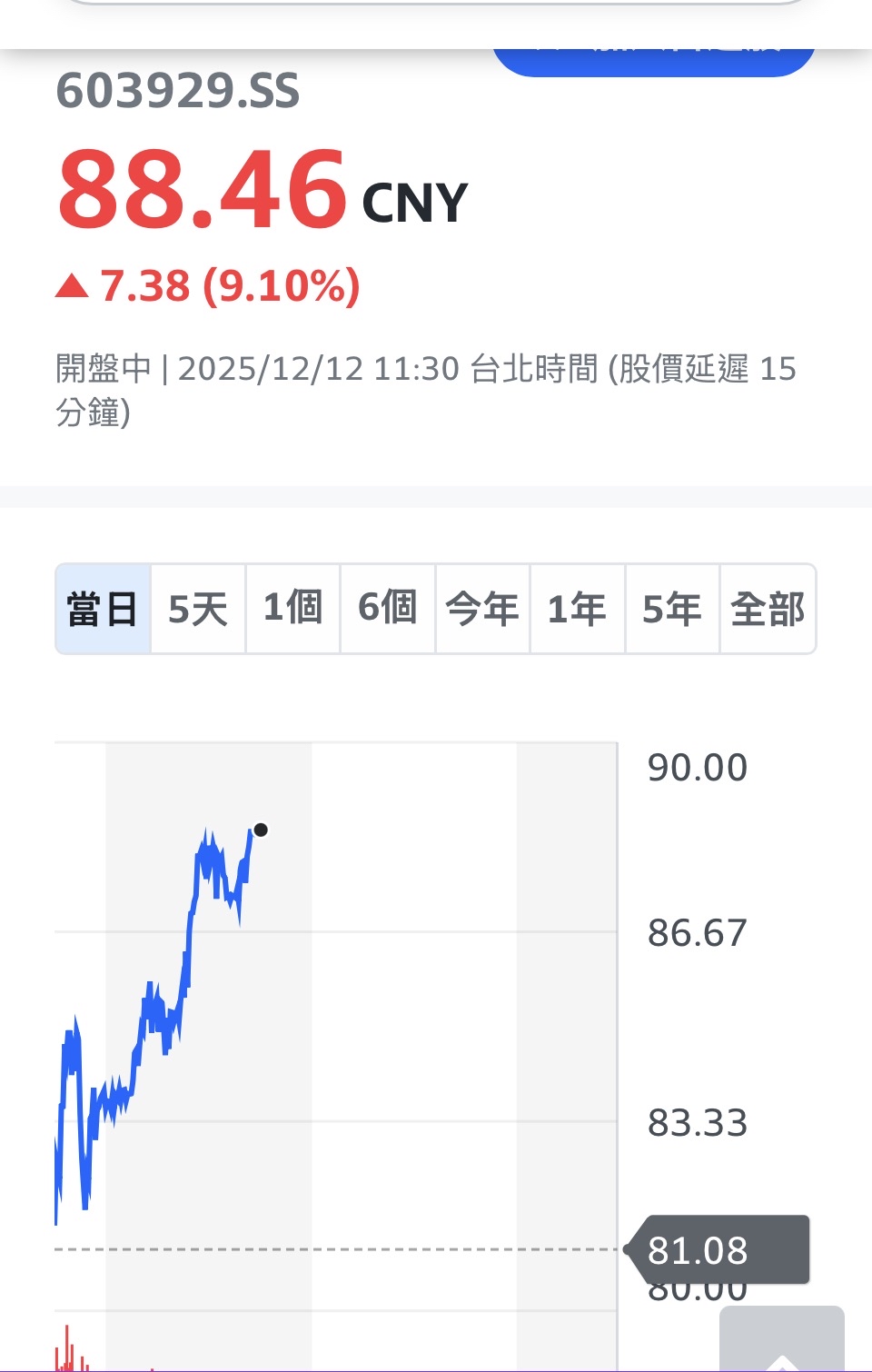Open the 1個 month chart period

tap(292, 609)
